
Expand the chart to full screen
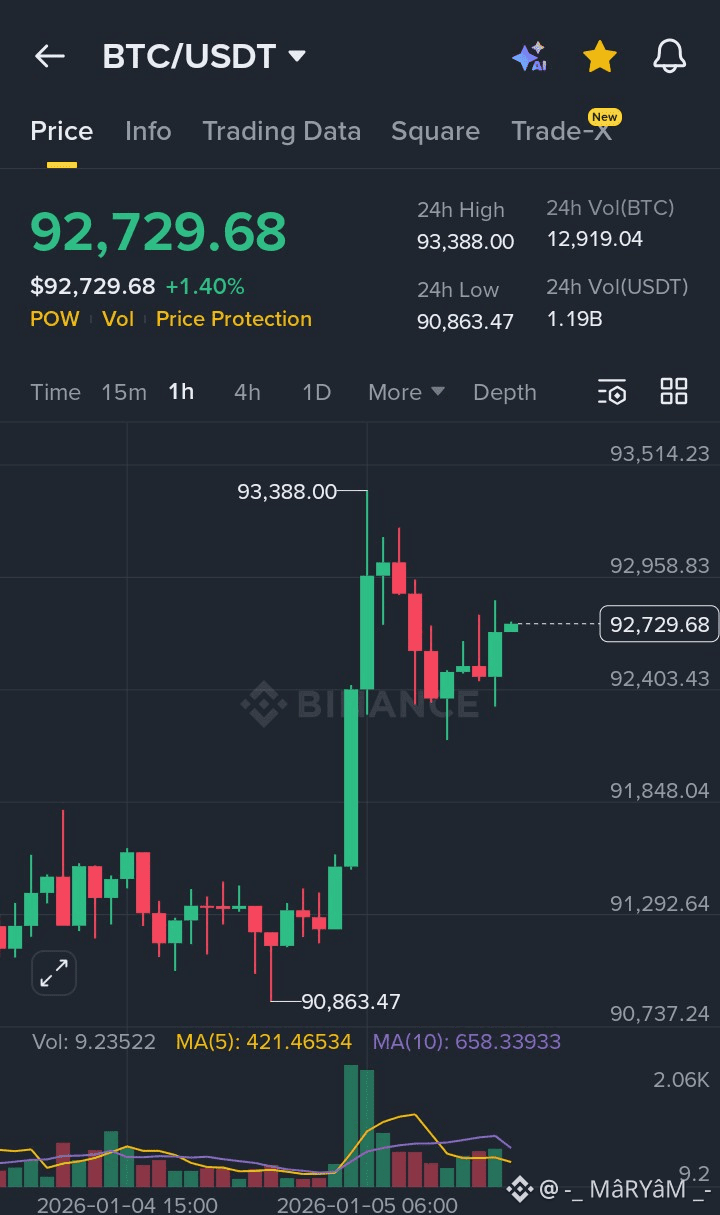point(54,972)
